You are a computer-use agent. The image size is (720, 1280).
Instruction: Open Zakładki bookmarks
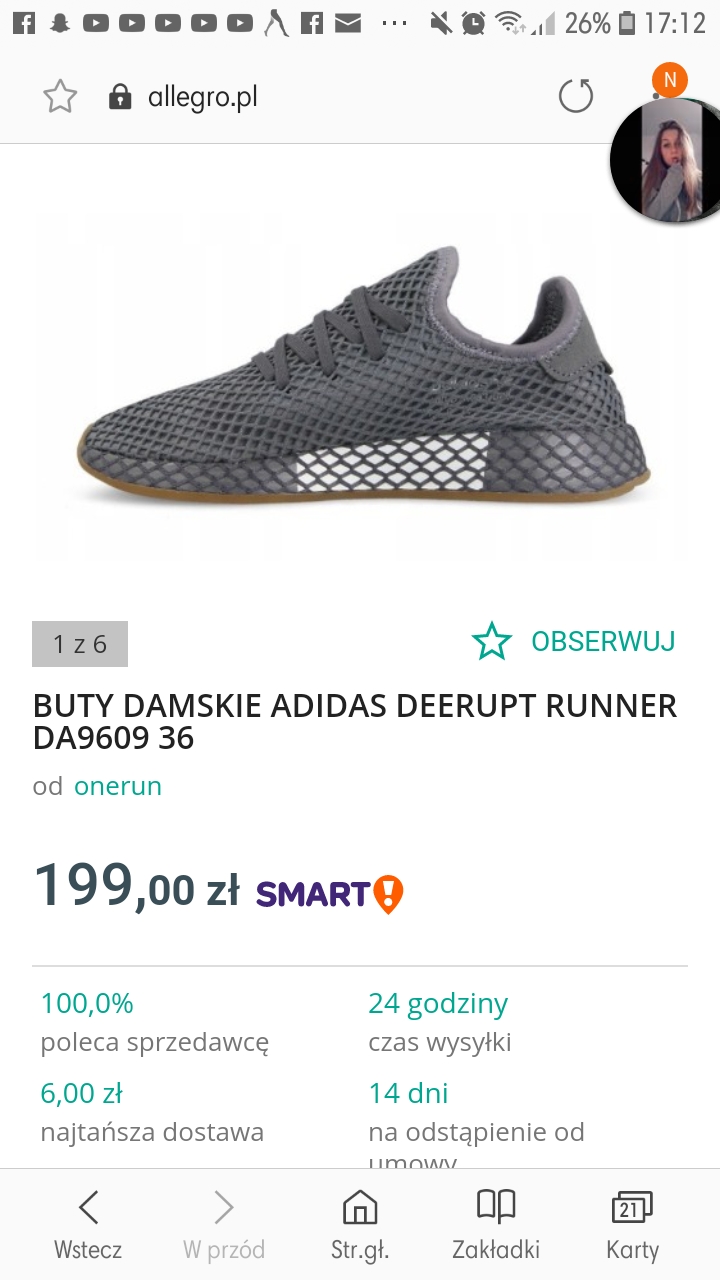tap(496, 1225)
